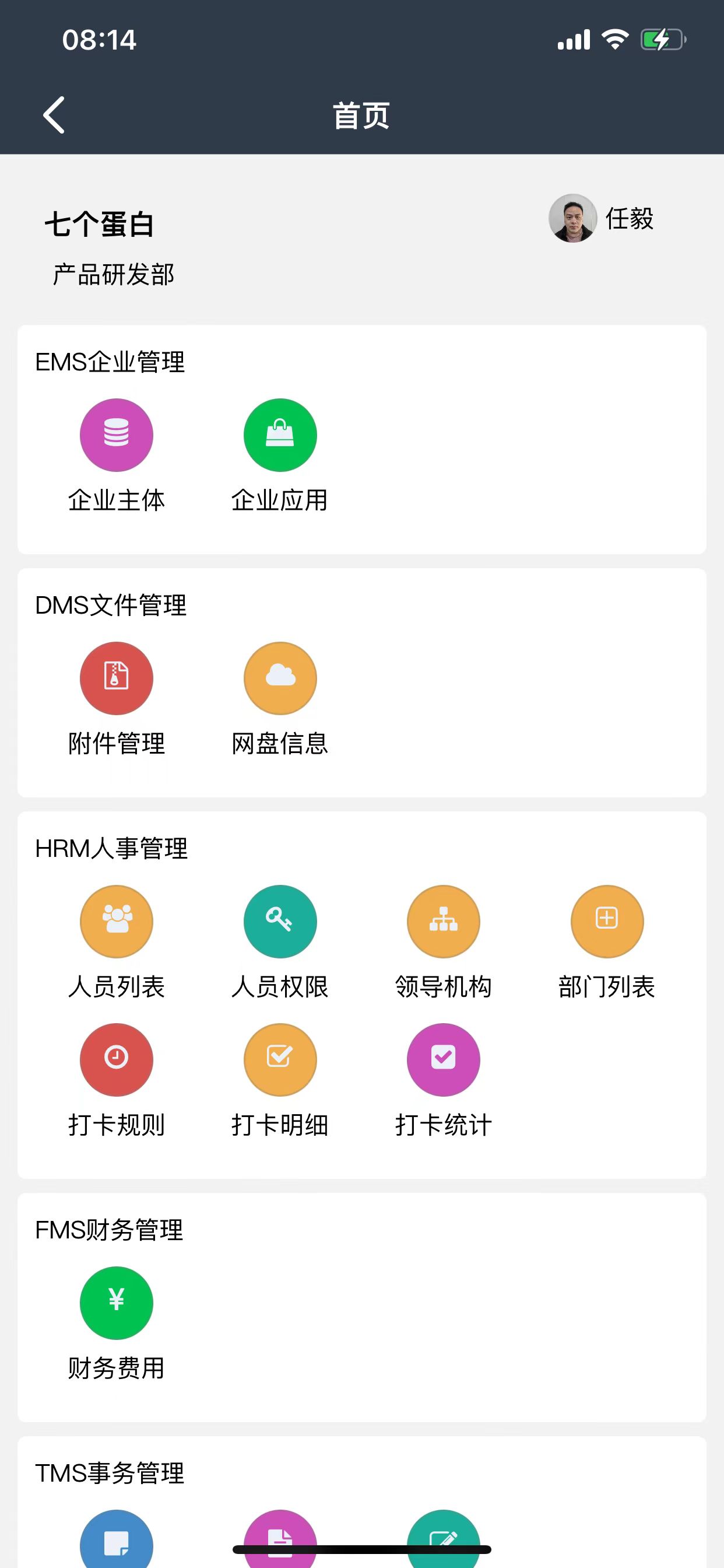Open the 企业主体 module icon
Viewport: 724px width, 1568px height.
pos(116,433)
